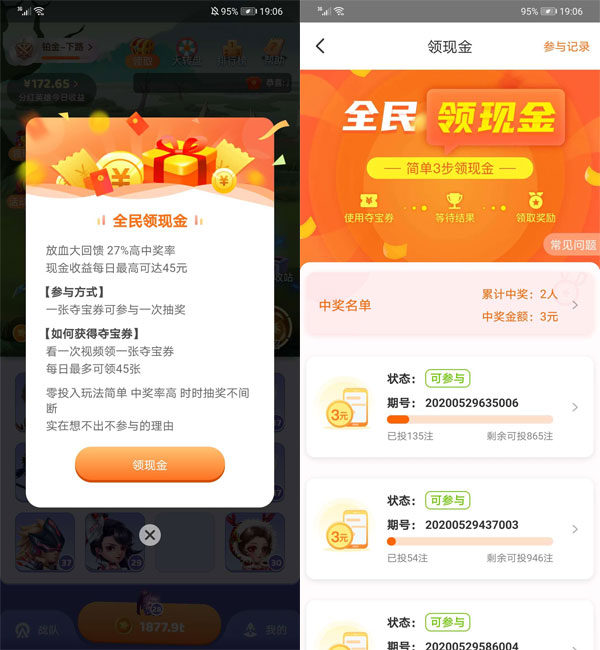Tap the orange 领现金 button in the popup
This screenshot has width=600, height=650.
pos(150,465)
